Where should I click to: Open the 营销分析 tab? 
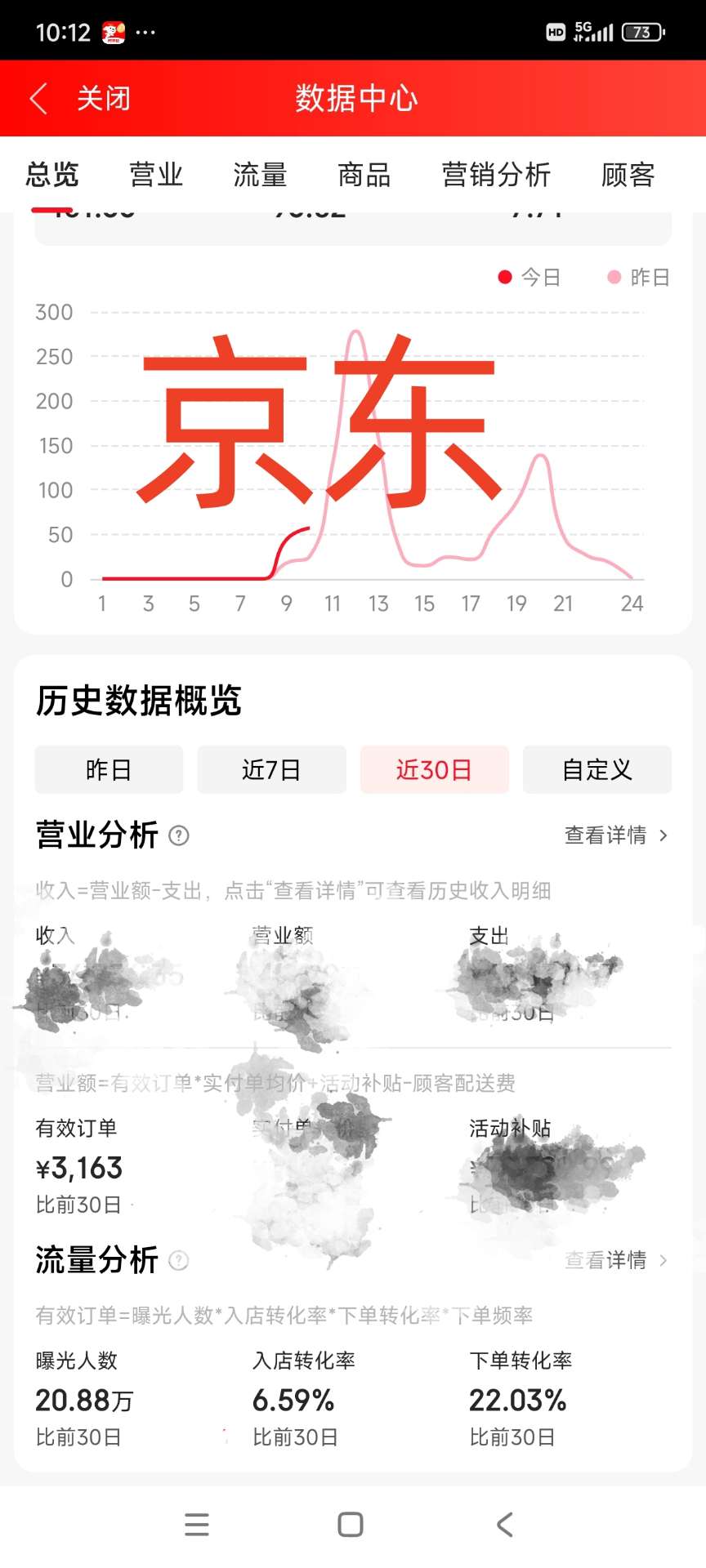[x=496, y=175]
